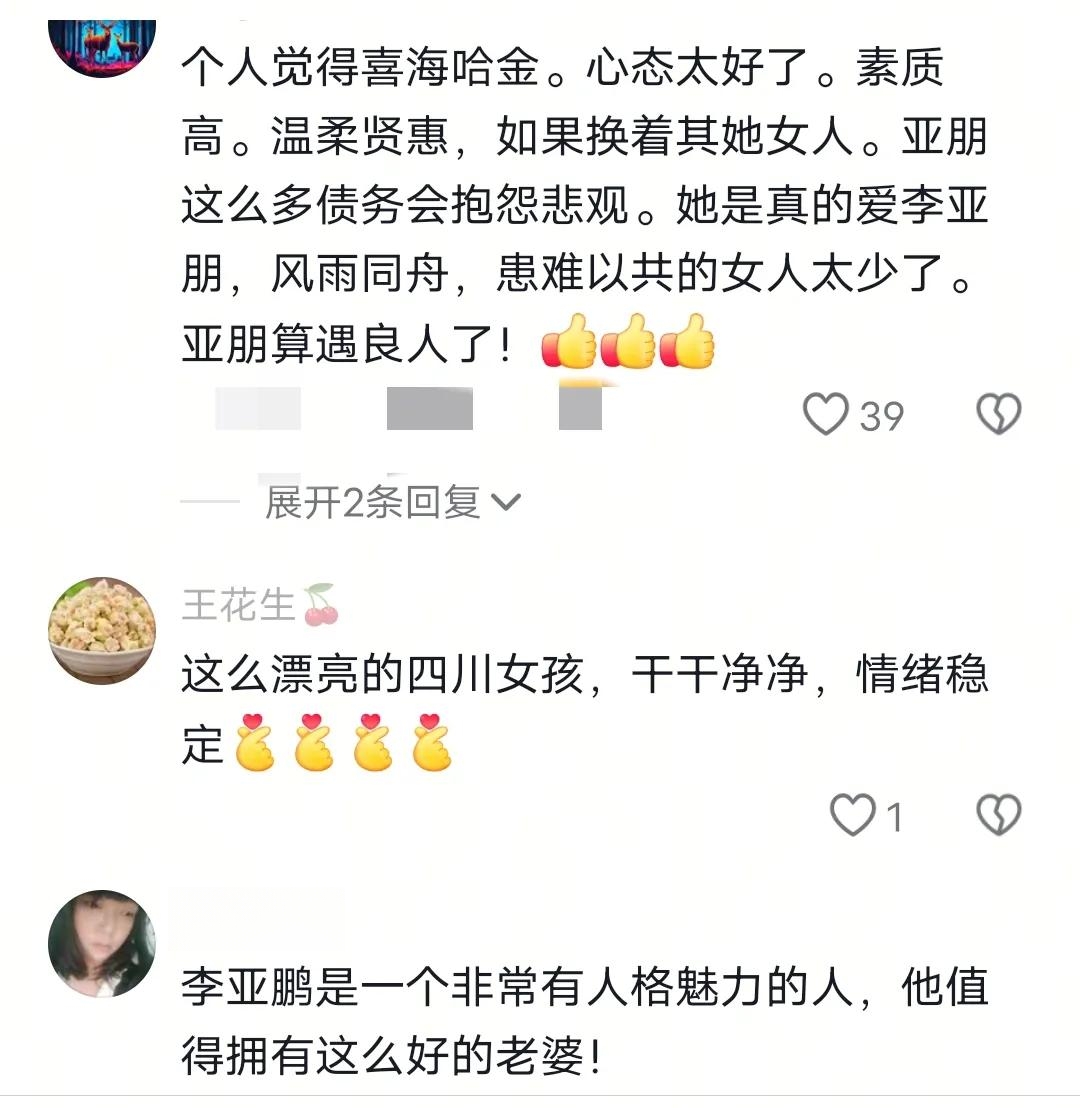Expand 展开2条回复 replies
The width and height of the screenshot is (1080, 1108).
(392, 502)
